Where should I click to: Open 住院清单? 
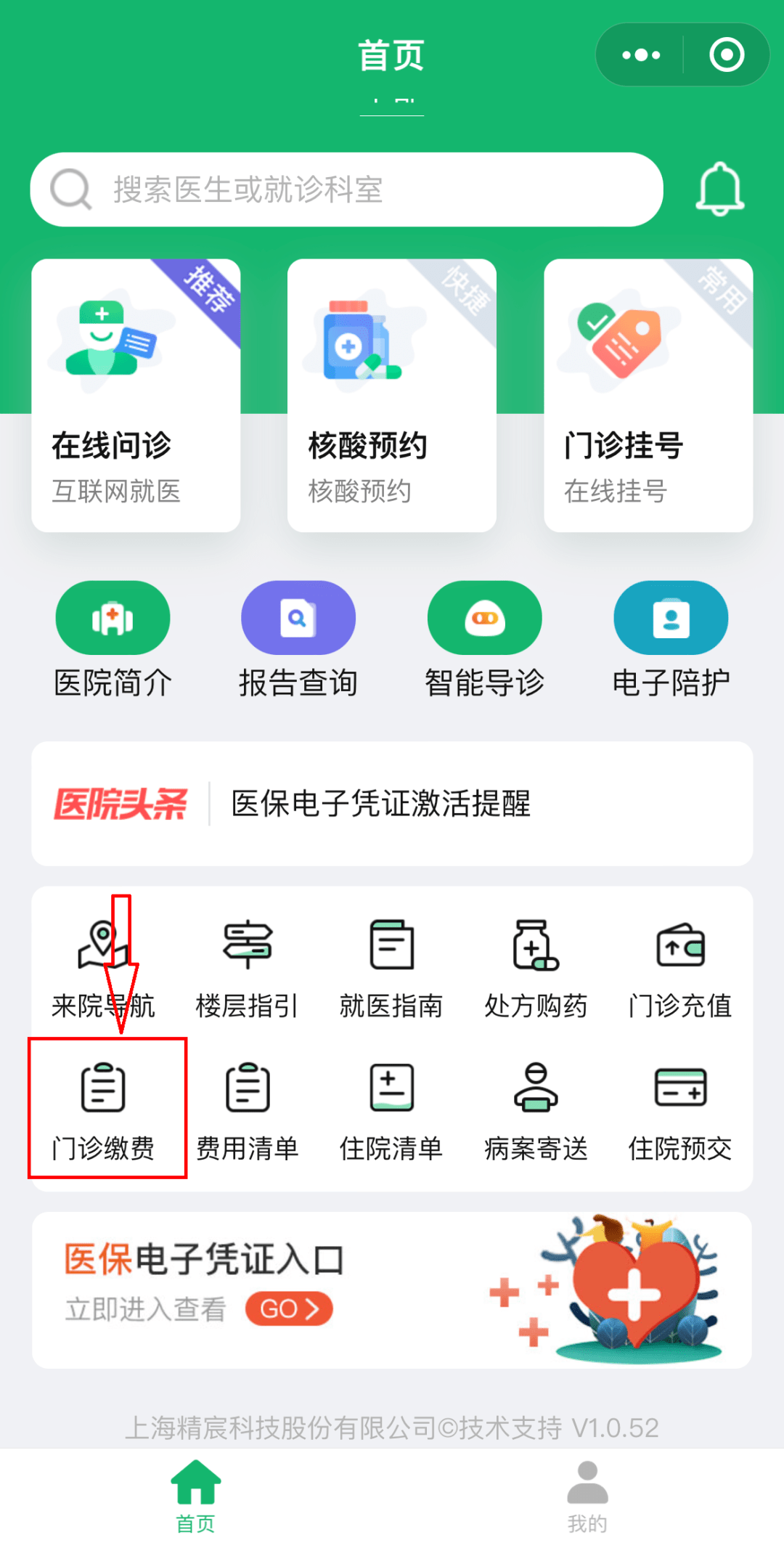(392, 1109)
